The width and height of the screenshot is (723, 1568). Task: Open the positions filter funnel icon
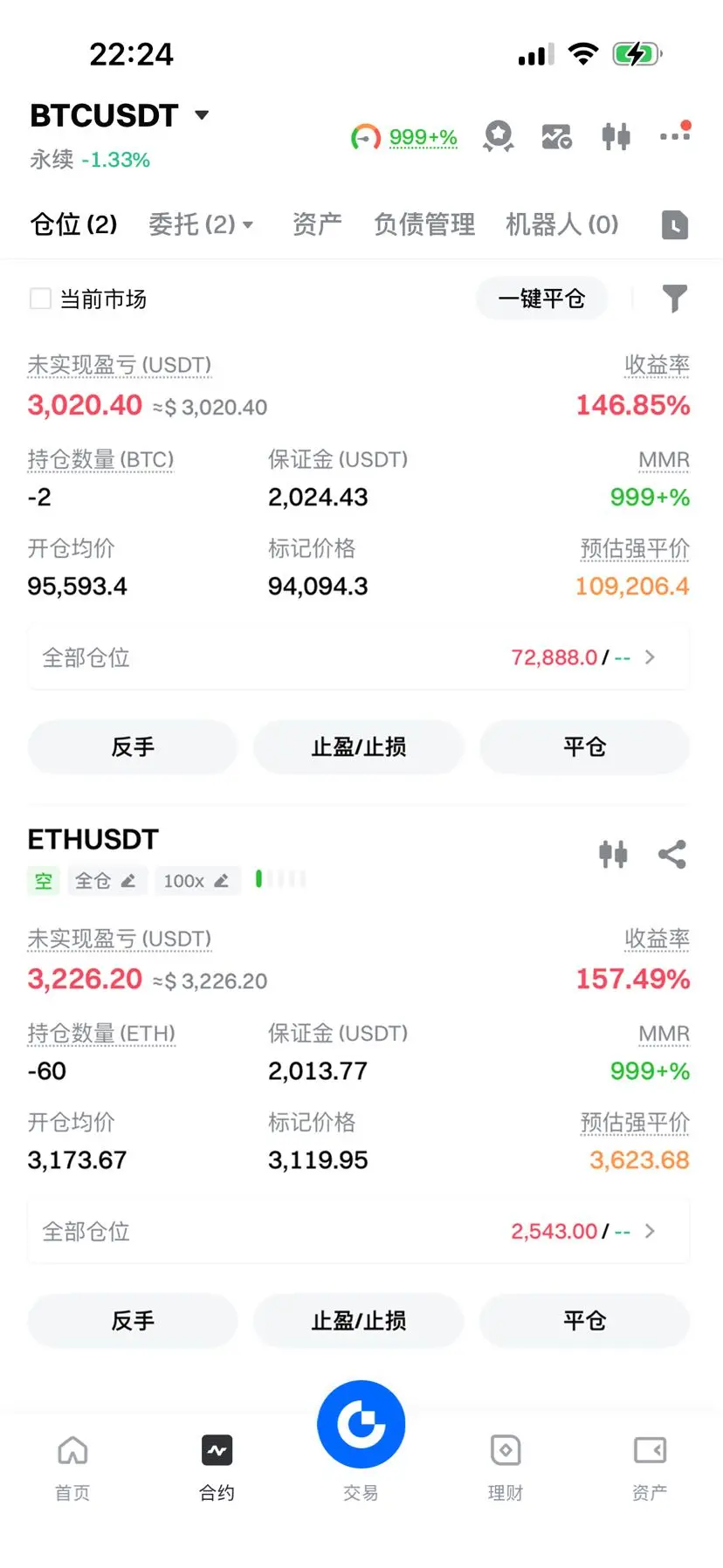[x=674, y=299]
